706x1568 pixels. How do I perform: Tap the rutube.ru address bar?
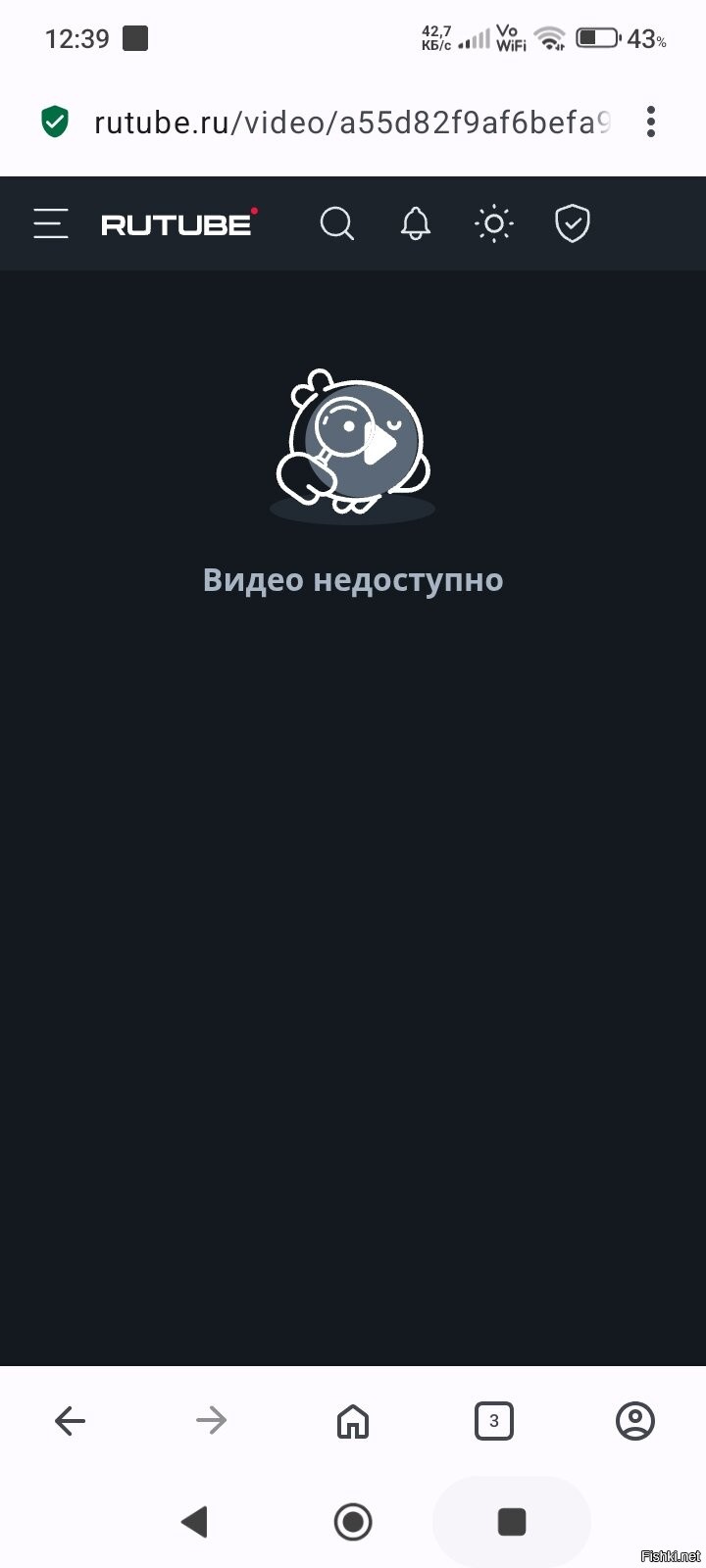click(x=351, y=122)
